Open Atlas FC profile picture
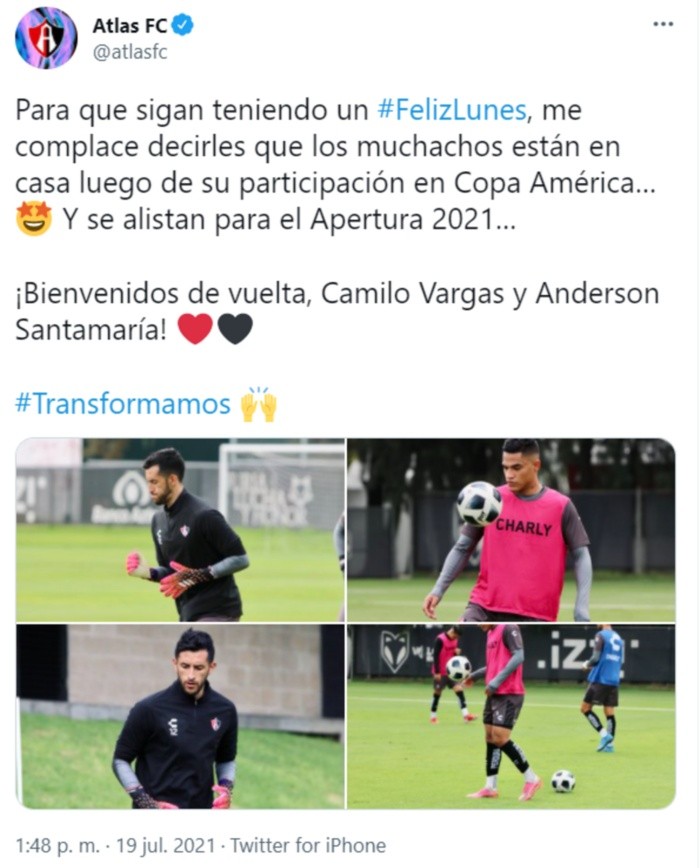 pos(46,38)
